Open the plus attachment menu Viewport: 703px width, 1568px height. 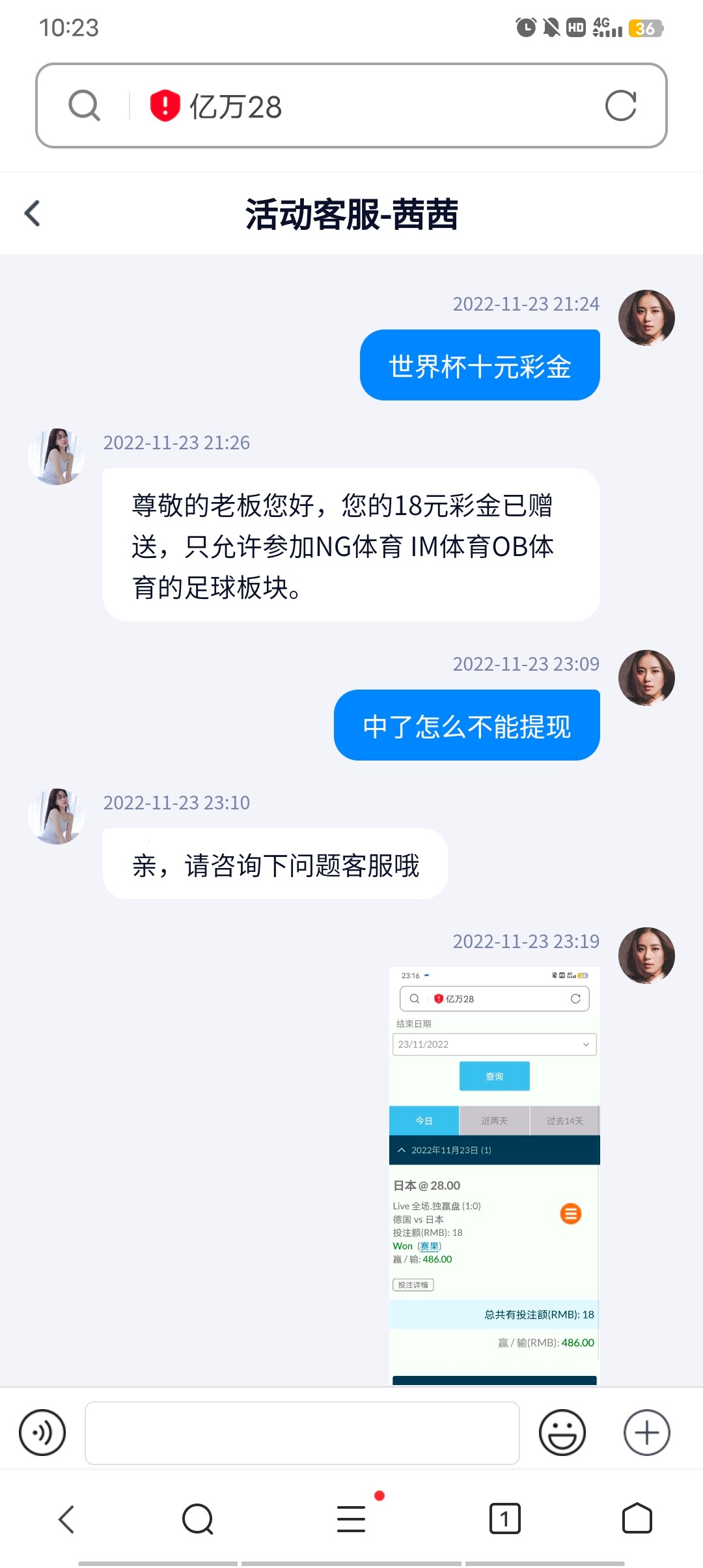[x=646, y=1433]
